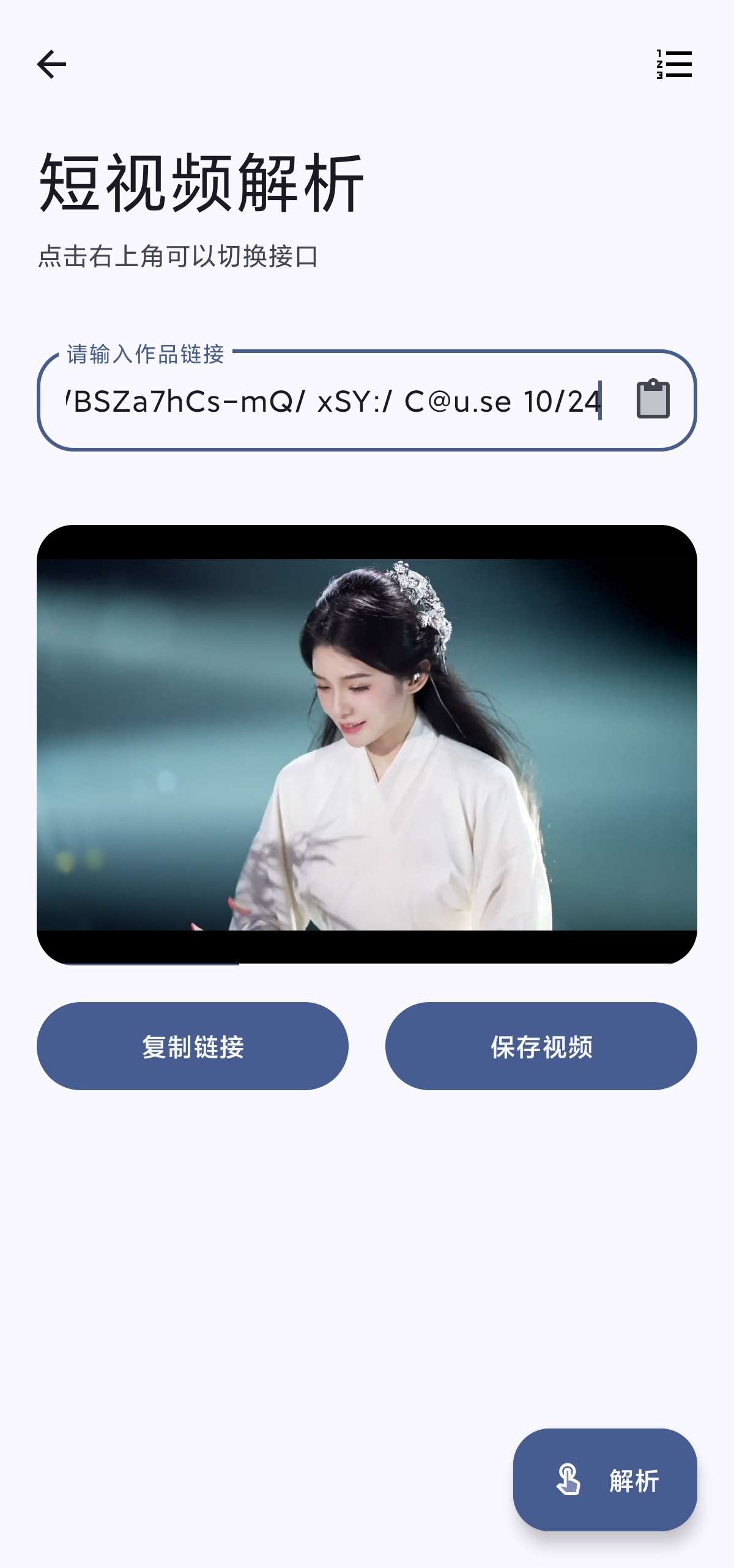734x1568 pixels.
Task: Copy the link with 复制链接
Action: point(193,1046)
